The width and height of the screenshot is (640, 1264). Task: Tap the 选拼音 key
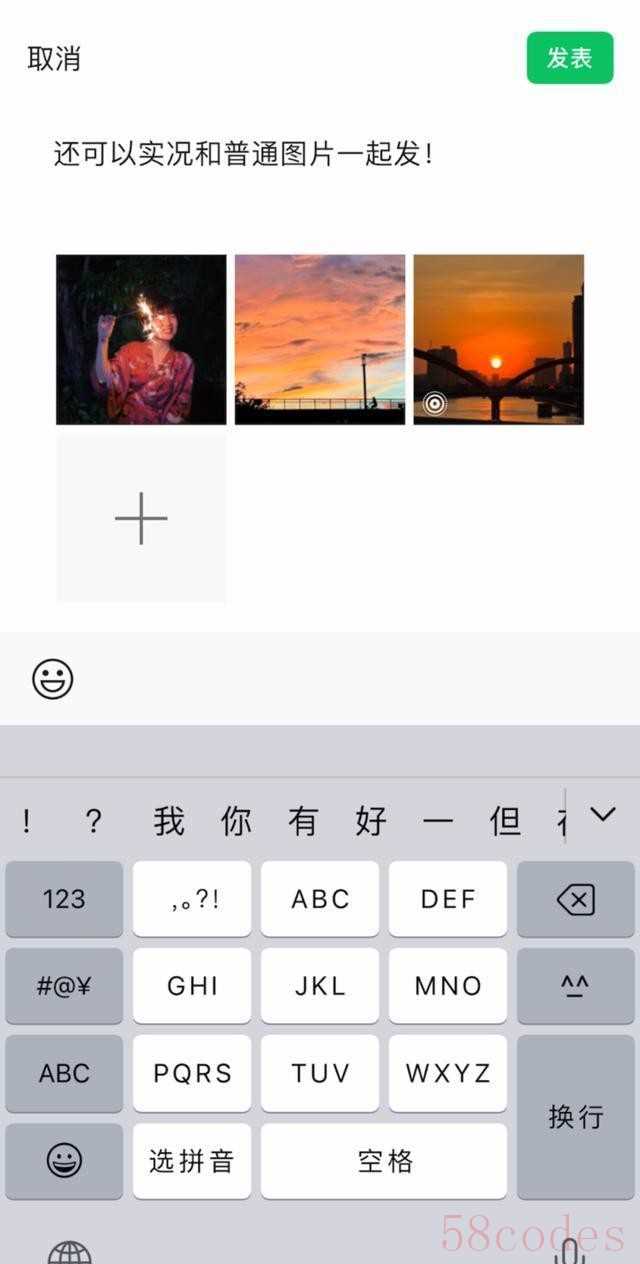192,1161
